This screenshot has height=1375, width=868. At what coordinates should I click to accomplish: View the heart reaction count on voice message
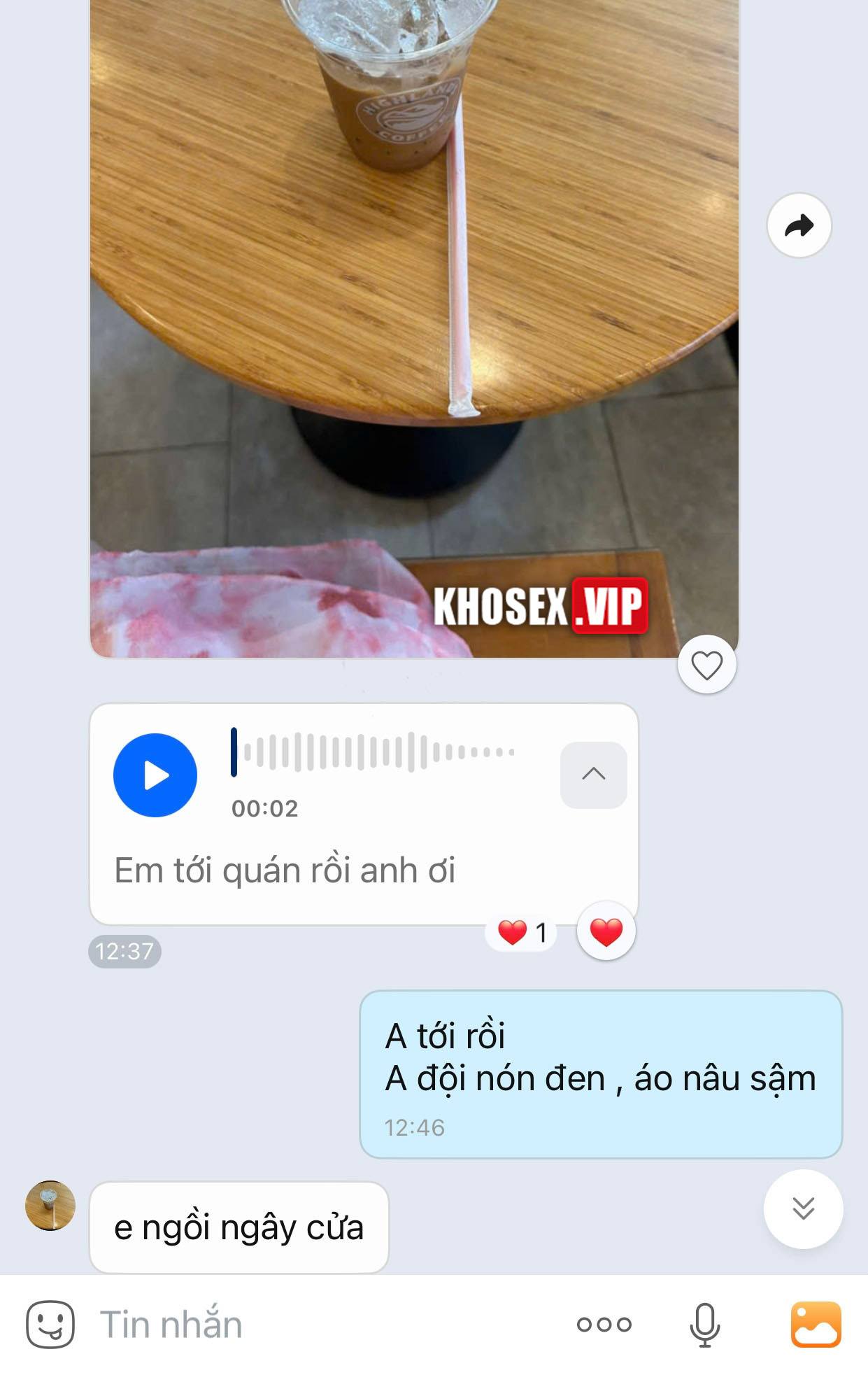(522, 933)
